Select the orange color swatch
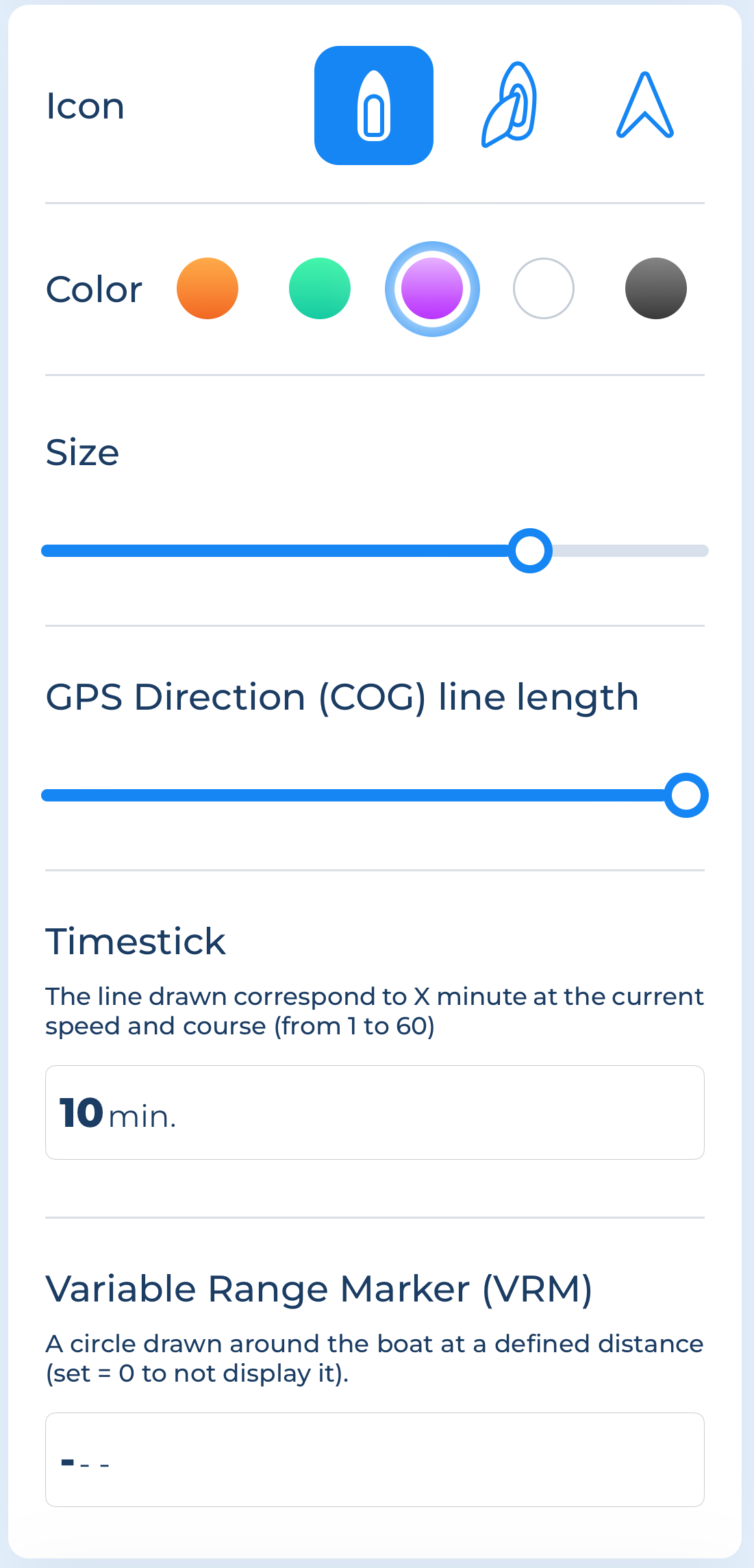Image resolution: width=754 pixels, height=1568 pixels. [x=208, y=288]
